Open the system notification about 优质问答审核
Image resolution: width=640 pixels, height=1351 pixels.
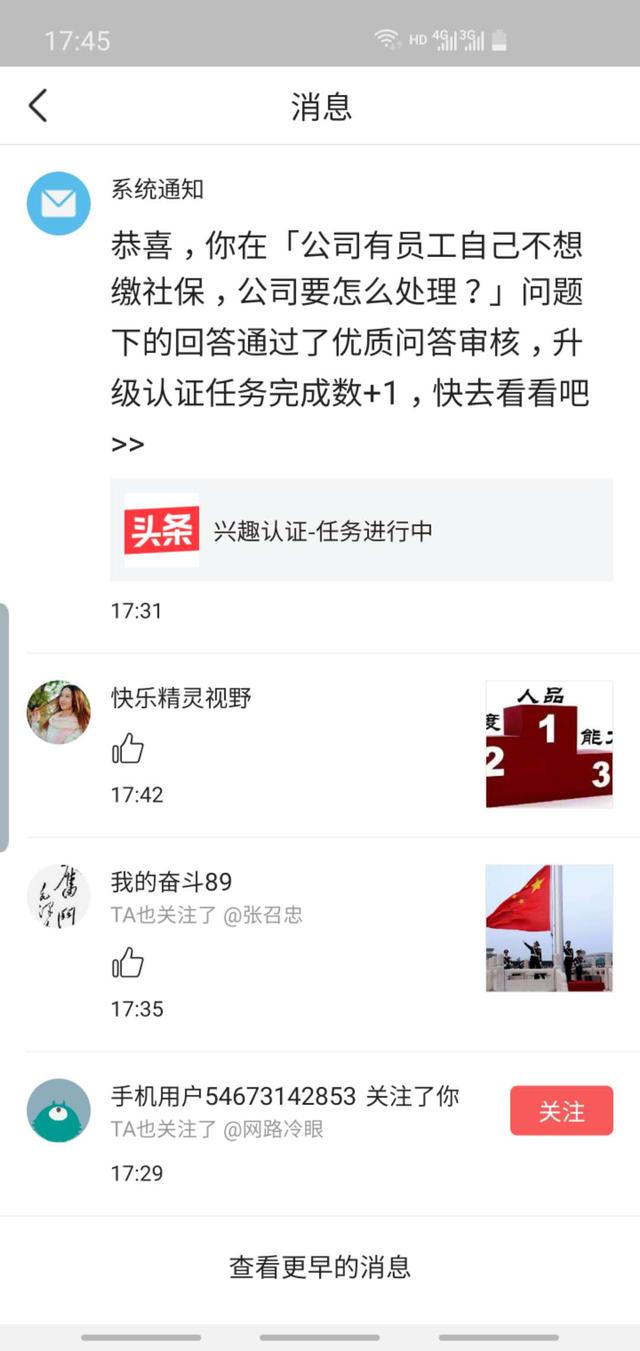pyautogui.click(x=349, y=320)
